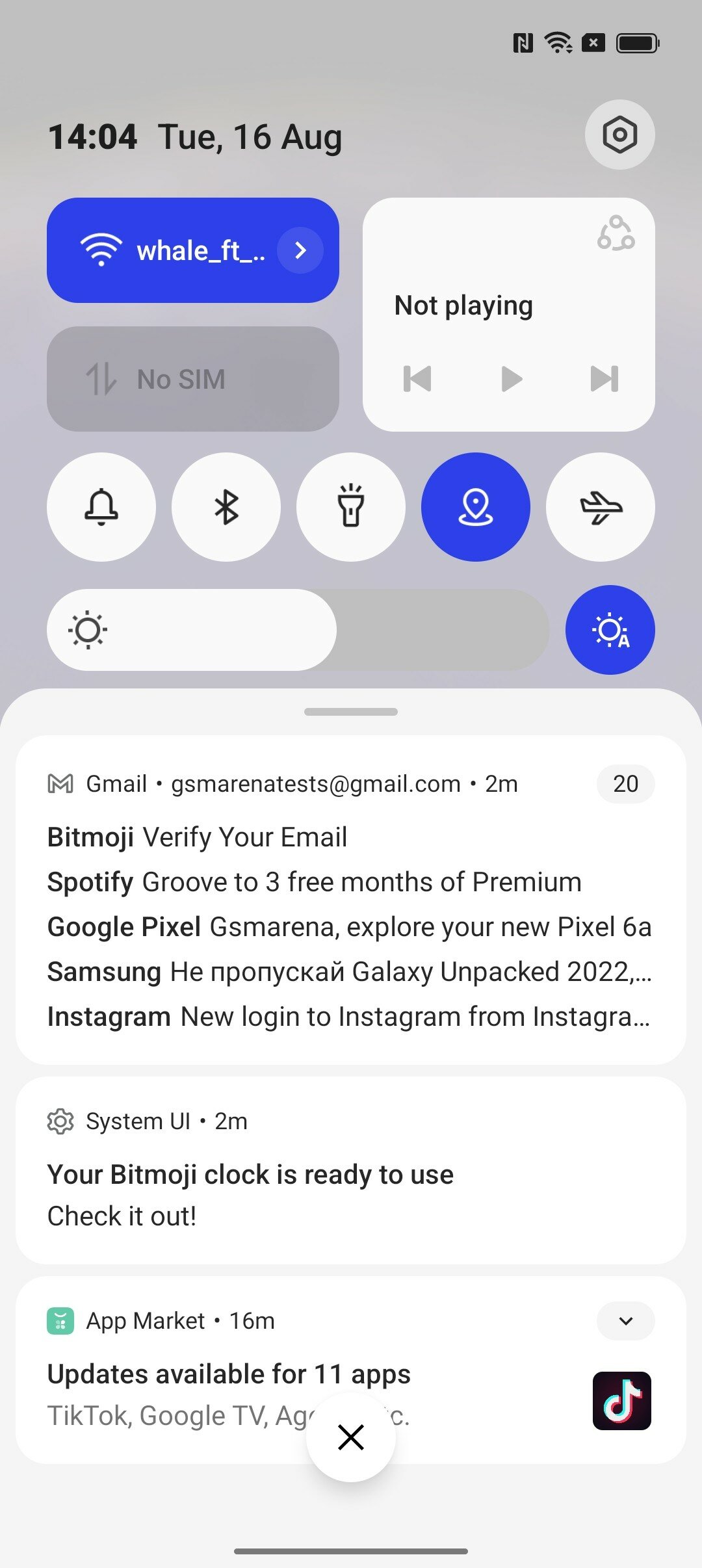Viewport: 702px width, 1568px height.
Task: Turn off auto brightness
Action: pos(610,630)
